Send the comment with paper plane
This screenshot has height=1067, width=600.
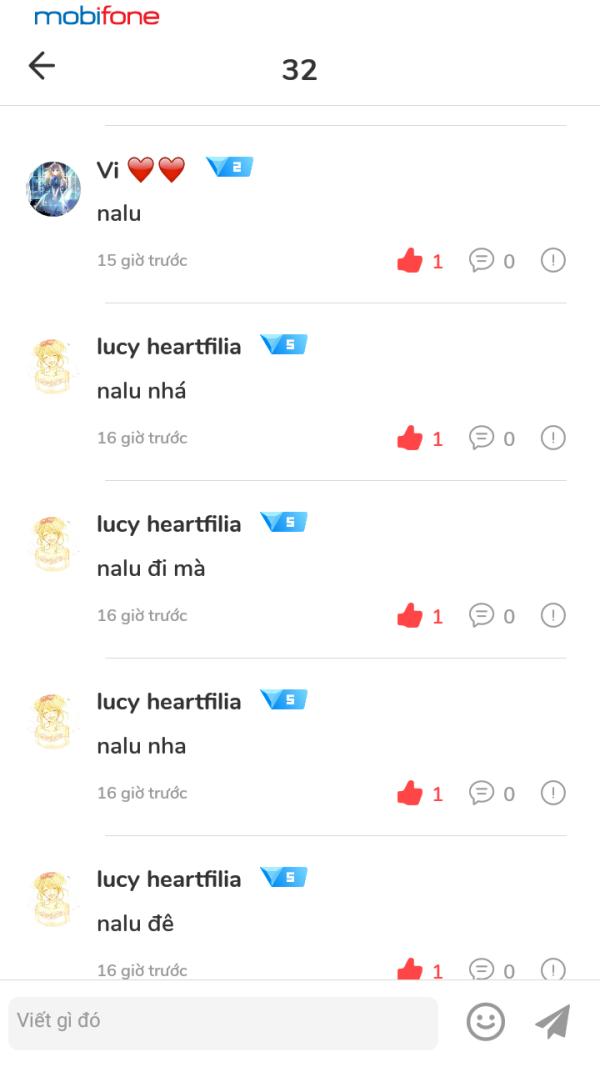552,1022
